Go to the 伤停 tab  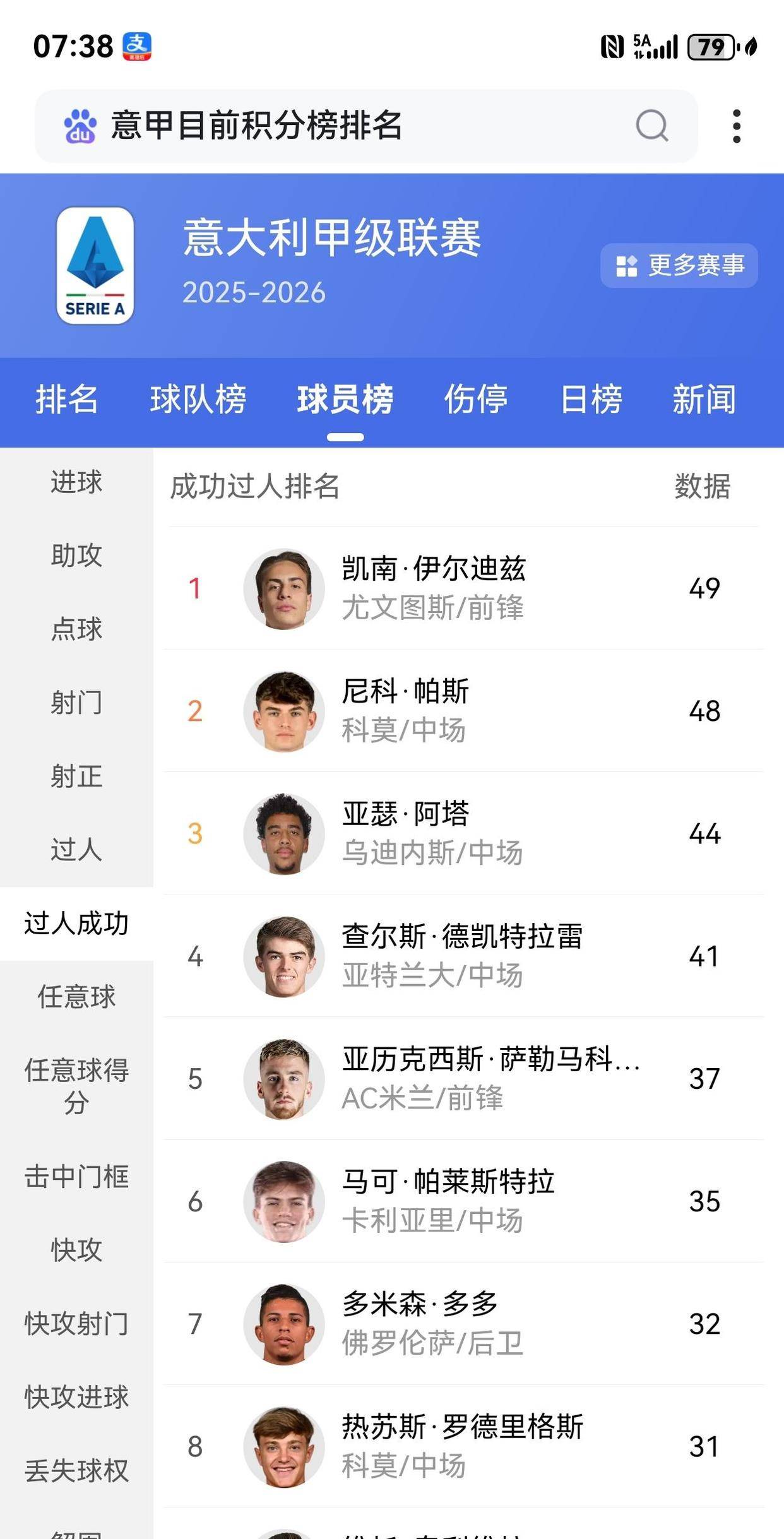coord(476,400)
